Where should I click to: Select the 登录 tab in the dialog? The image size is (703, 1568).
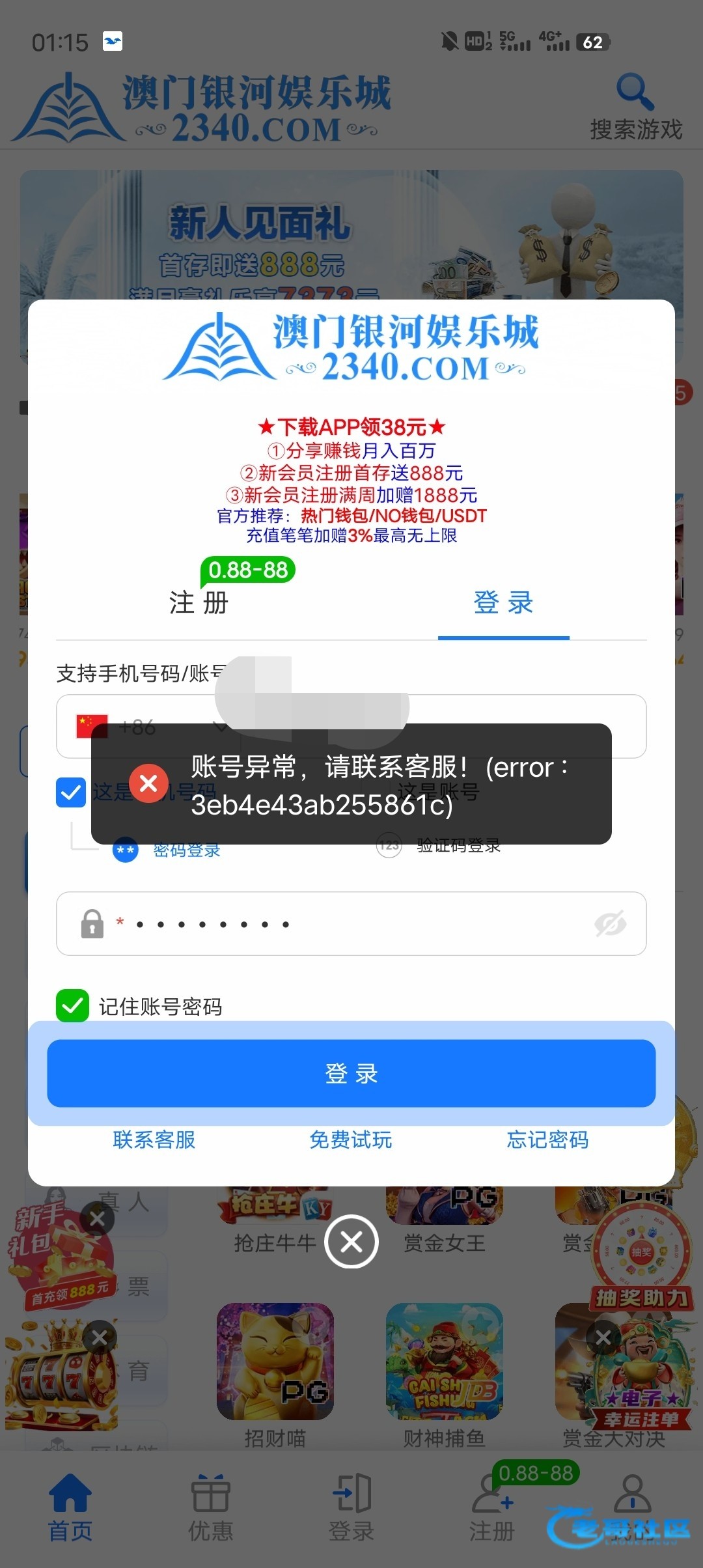click(503, 602)
